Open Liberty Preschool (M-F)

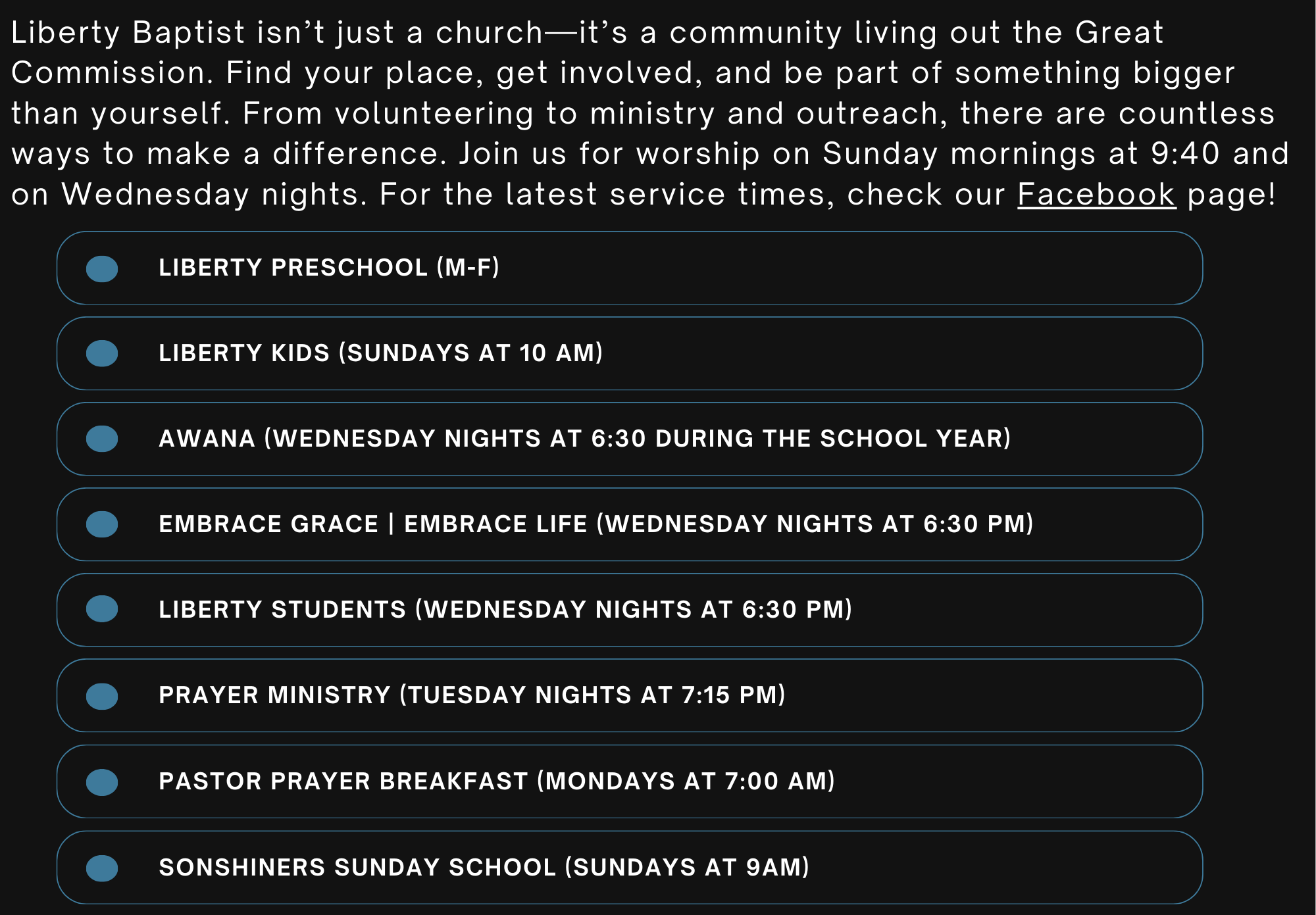point(329,268)
